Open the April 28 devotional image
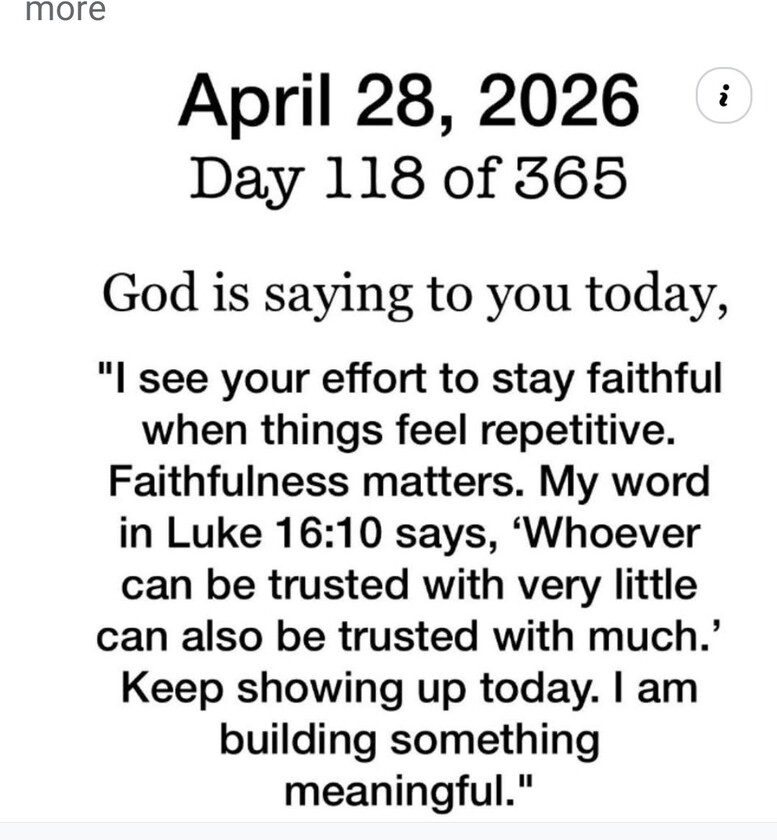The width and height of the screenshot is (777, 840). pos(408,450)
